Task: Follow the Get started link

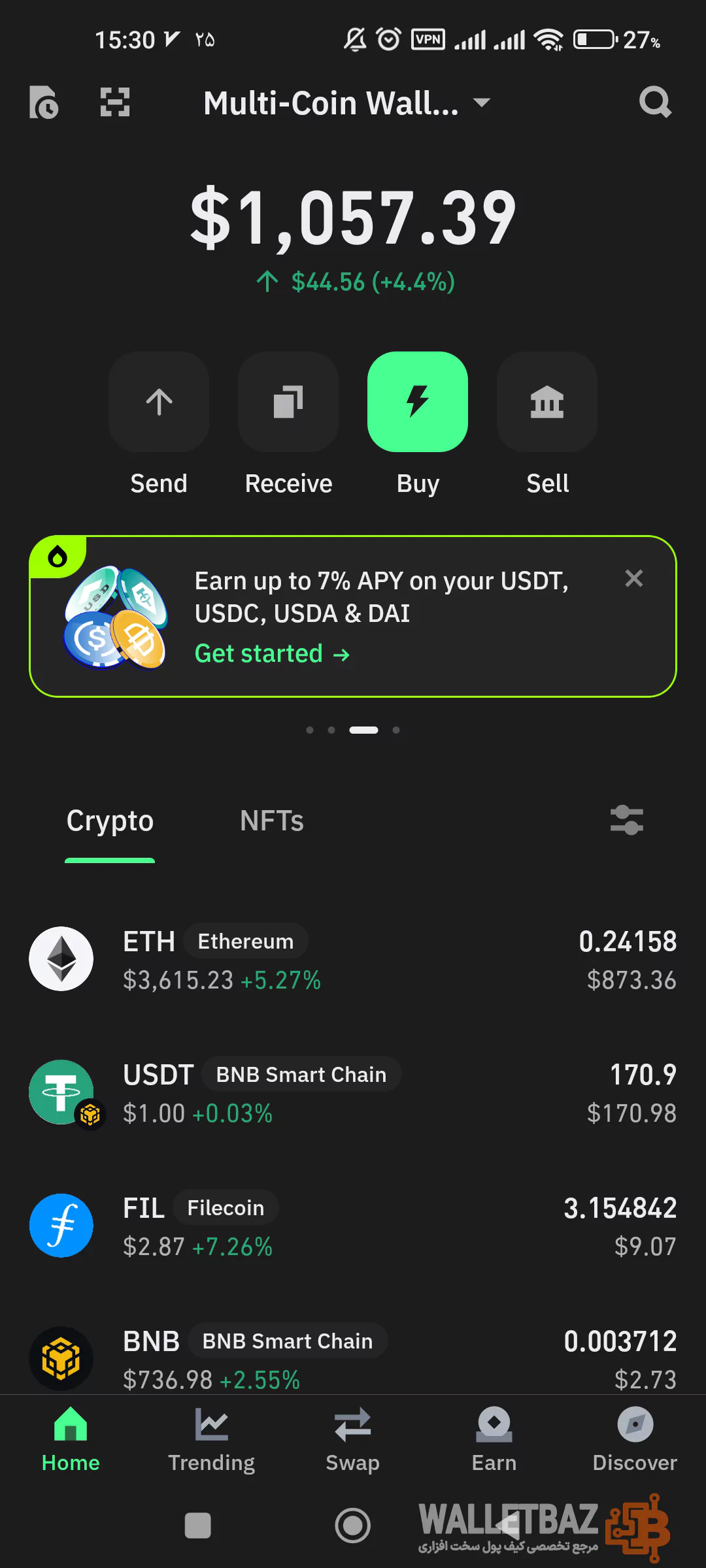Action: point(272,654)
